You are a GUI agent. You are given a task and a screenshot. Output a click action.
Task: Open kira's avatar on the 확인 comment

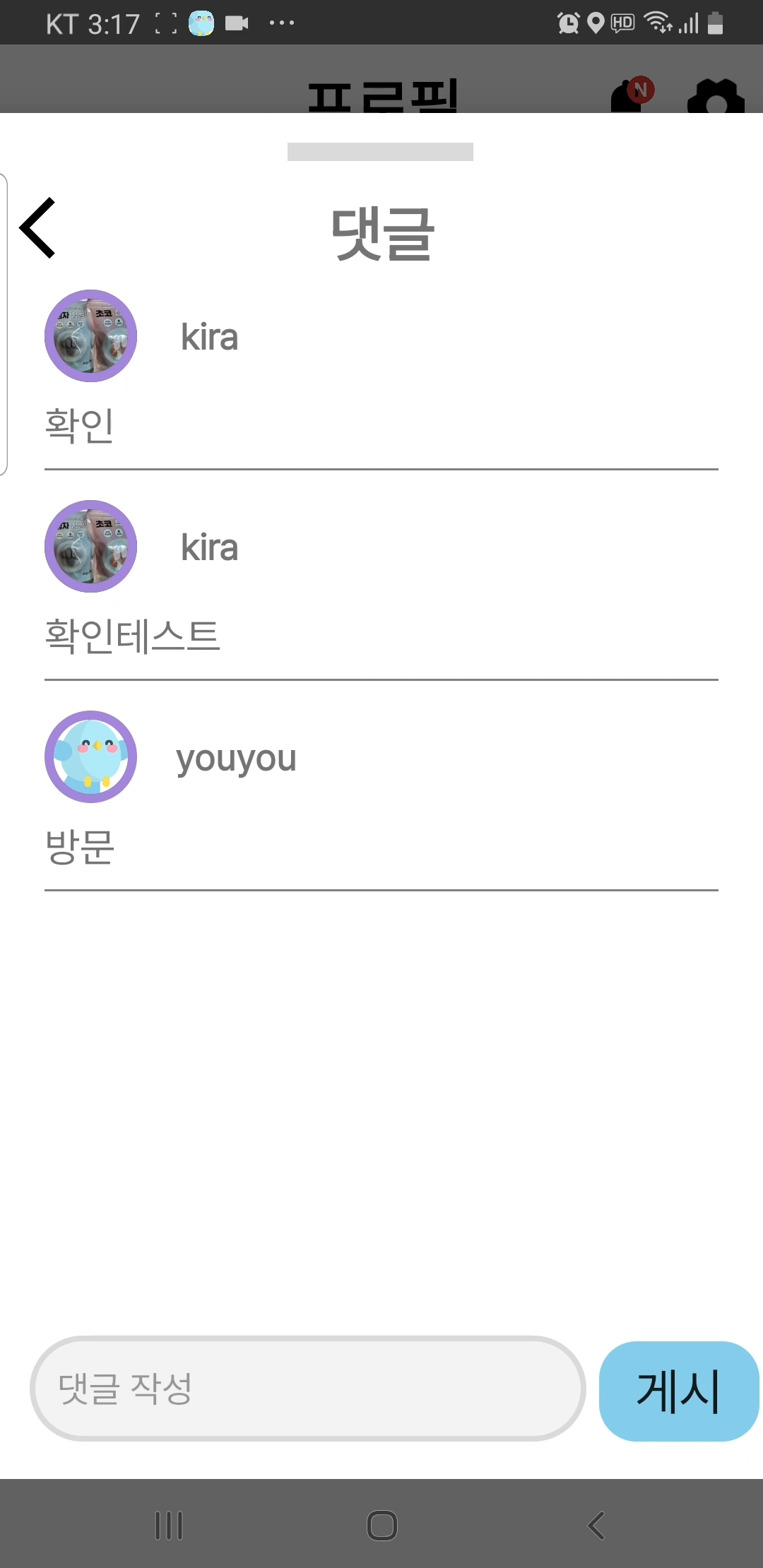[90, 335]
